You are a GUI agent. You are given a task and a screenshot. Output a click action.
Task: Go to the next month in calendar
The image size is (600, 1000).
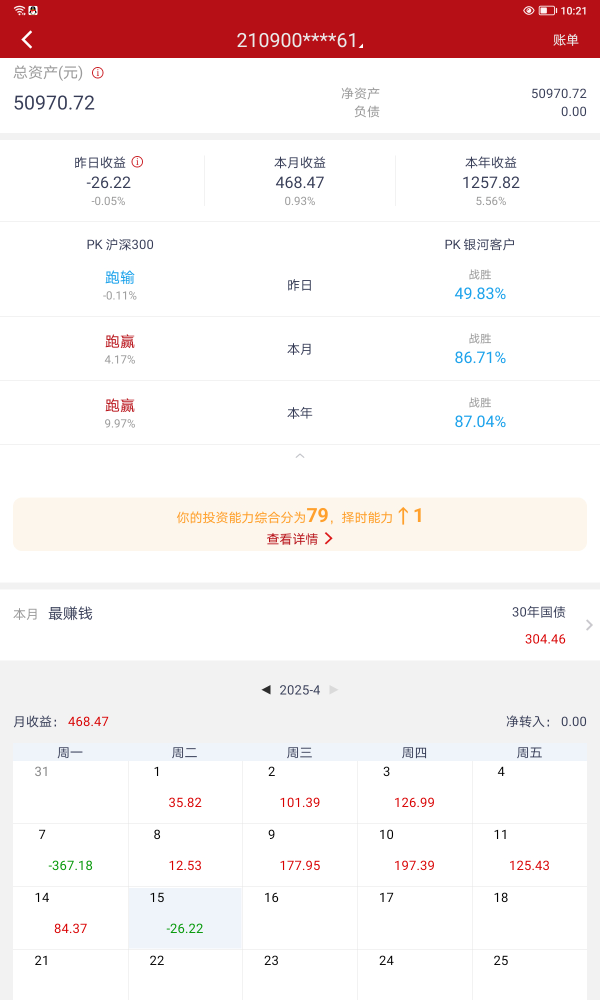334,690
